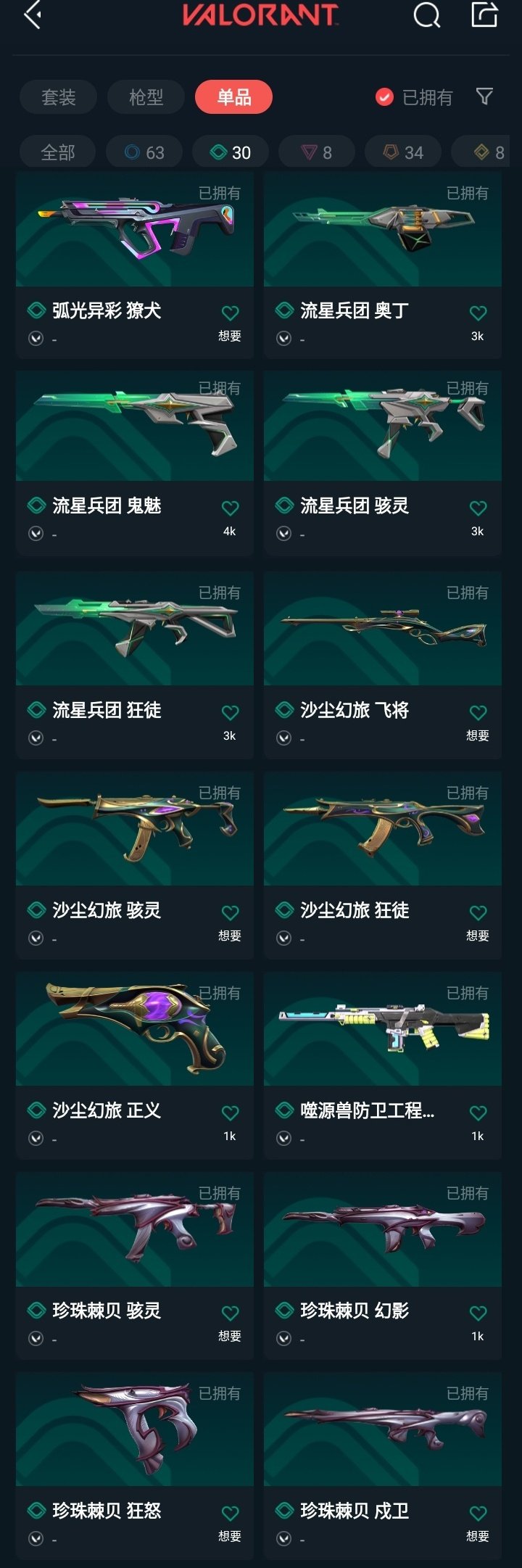The image size is (522, 1568).
Task: Mark 珍珠棘贝 戍卫 as wanted
Action: coord(478,1514)
